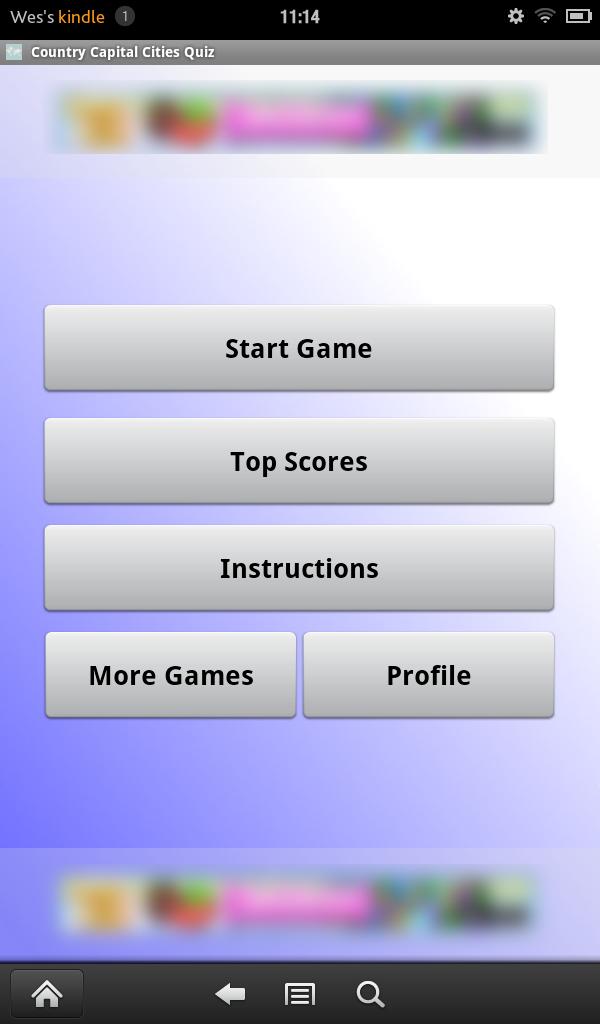Go back using the back arrow
The width and height of the screenshot is (600, 1024).
(231, 993)
